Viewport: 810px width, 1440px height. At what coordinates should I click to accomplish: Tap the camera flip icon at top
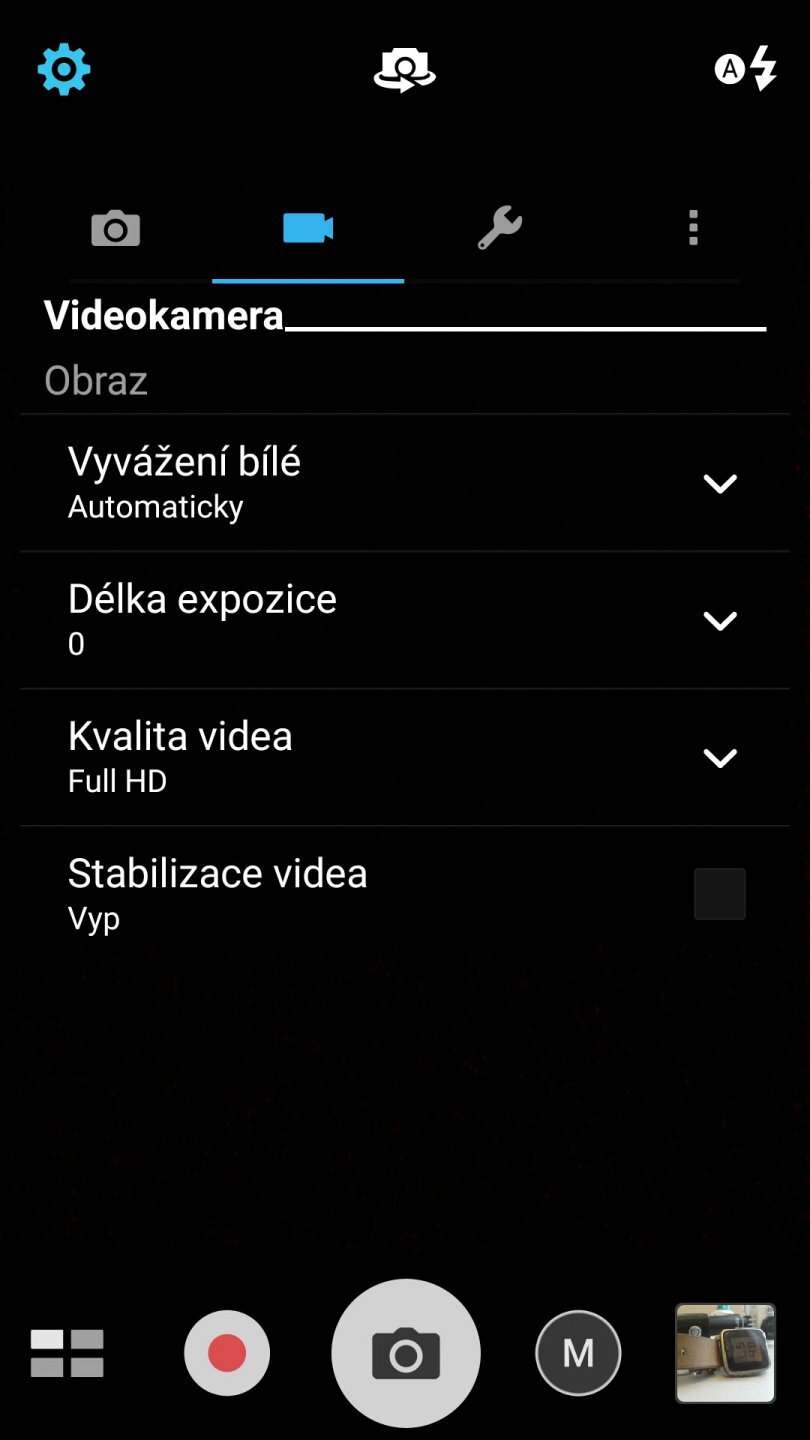[405, 69]
